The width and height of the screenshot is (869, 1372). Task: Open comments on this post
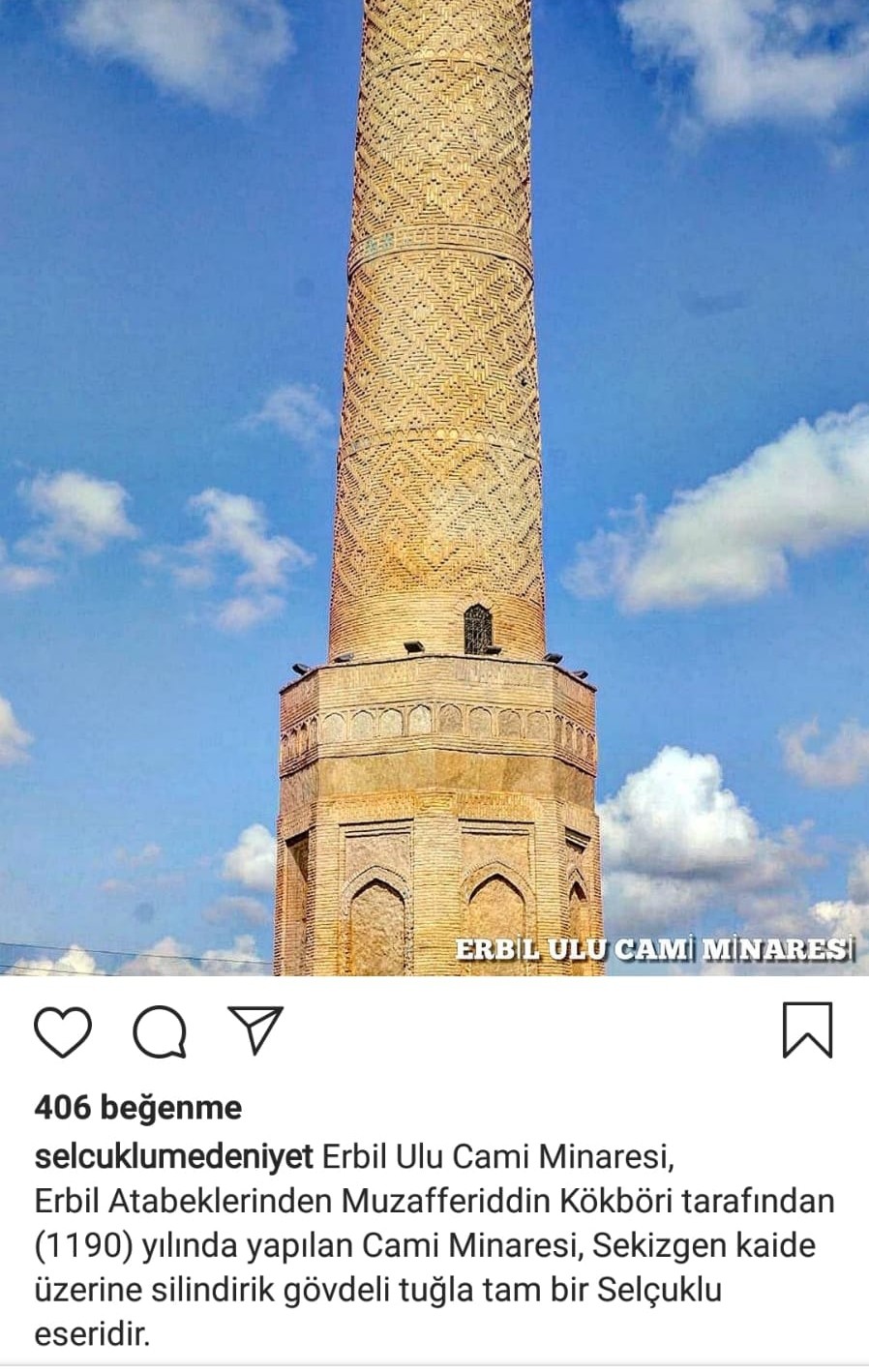pos(160,1031)
